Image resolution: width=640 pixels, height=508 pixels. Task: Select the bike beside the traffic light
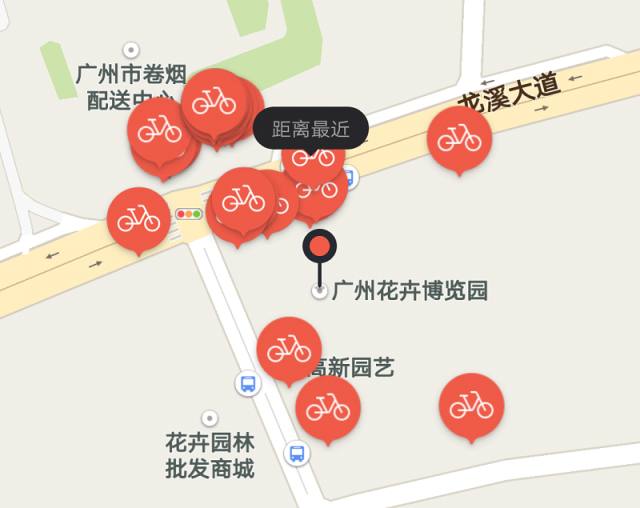point(139,219)
